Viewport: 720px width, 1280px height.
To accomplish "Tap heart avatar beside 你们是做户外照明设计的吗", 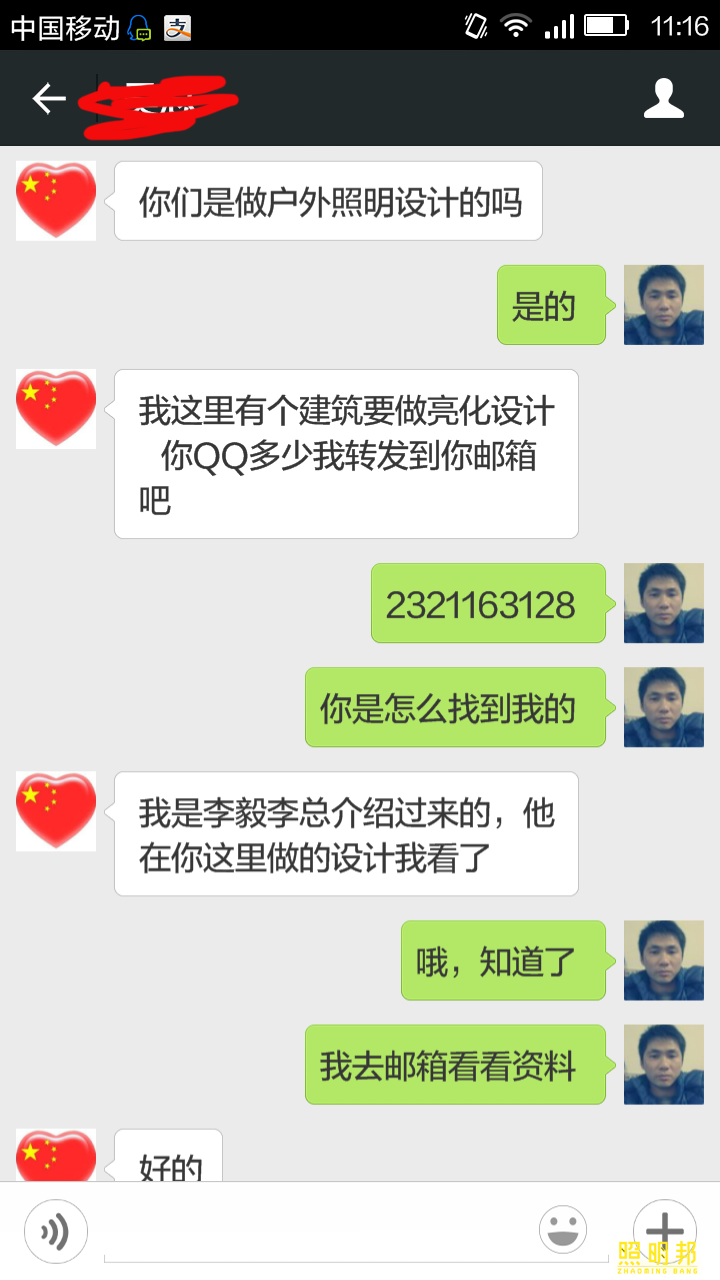I will coord(56,201).
